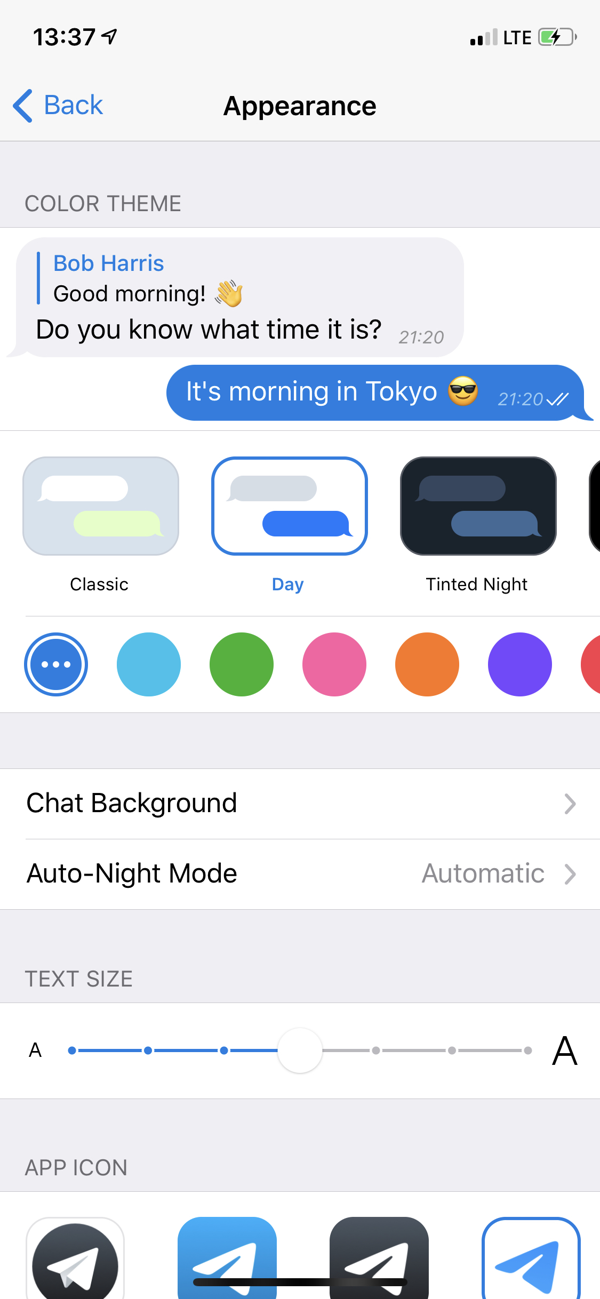The height and width of the screenshot is (1299, 600).
Task: Select the blue filled app icon
Action: pyautogui.click(x=227, y=1260)
